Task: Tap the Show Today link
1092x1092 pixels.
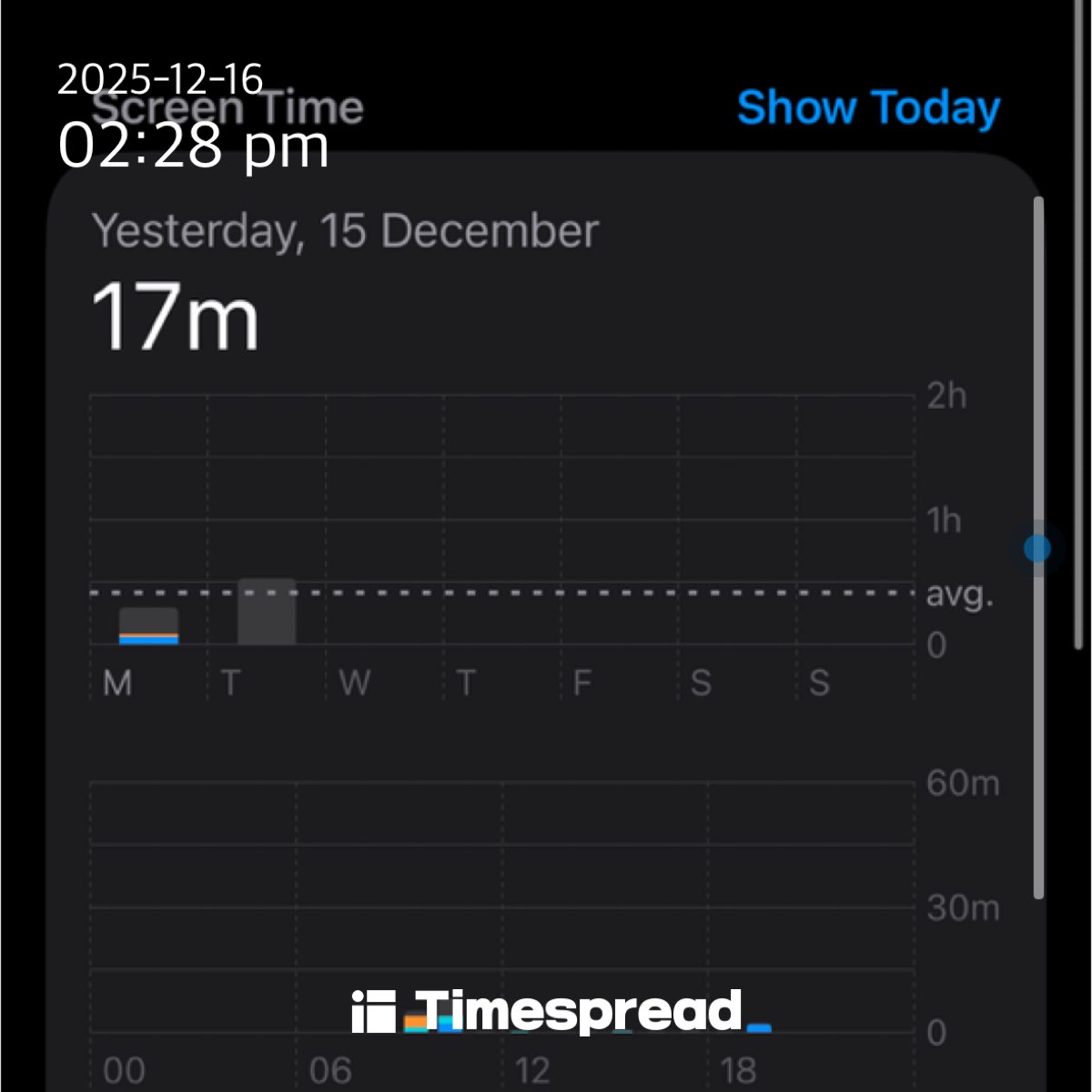Action: [867, 107]
